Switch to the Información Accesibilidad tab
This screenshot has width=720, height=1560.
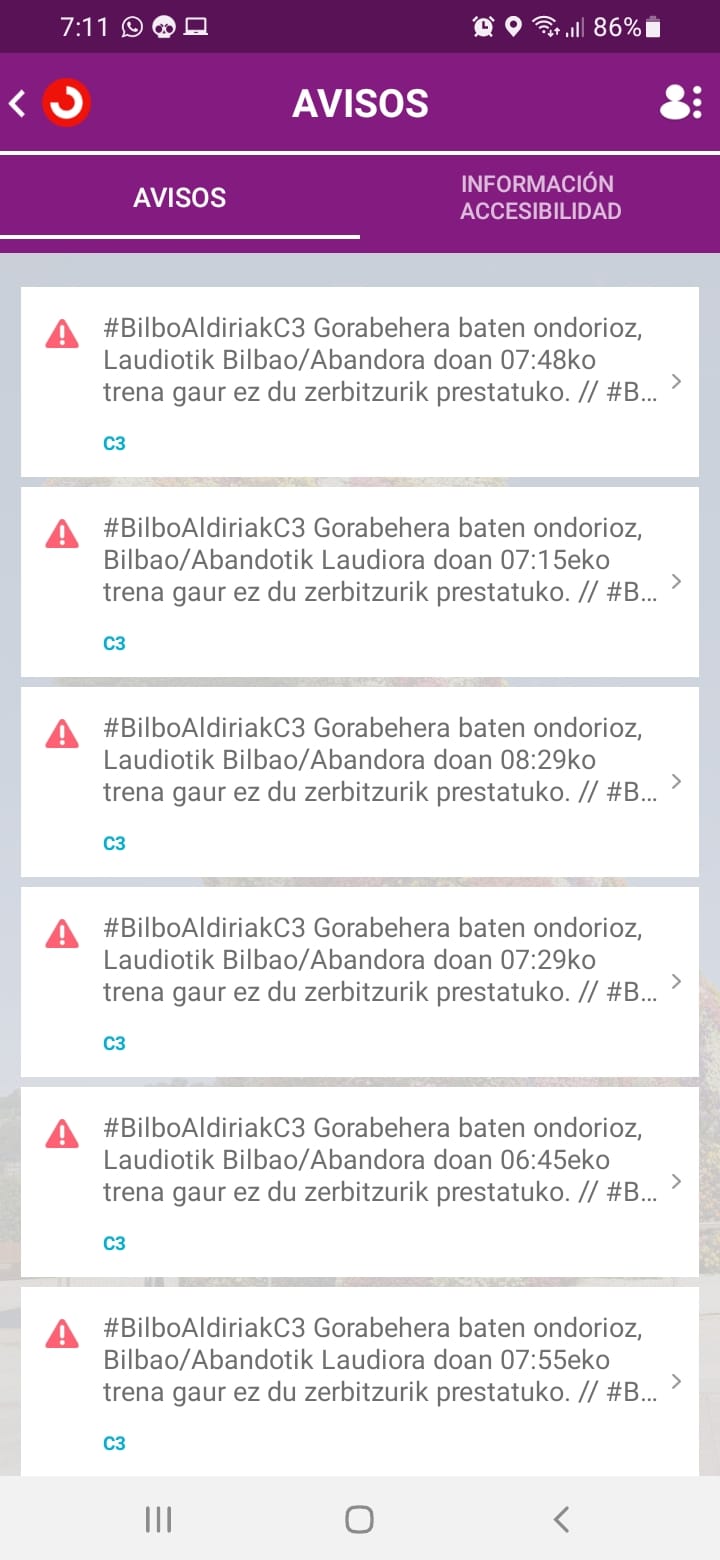[540, 197]
